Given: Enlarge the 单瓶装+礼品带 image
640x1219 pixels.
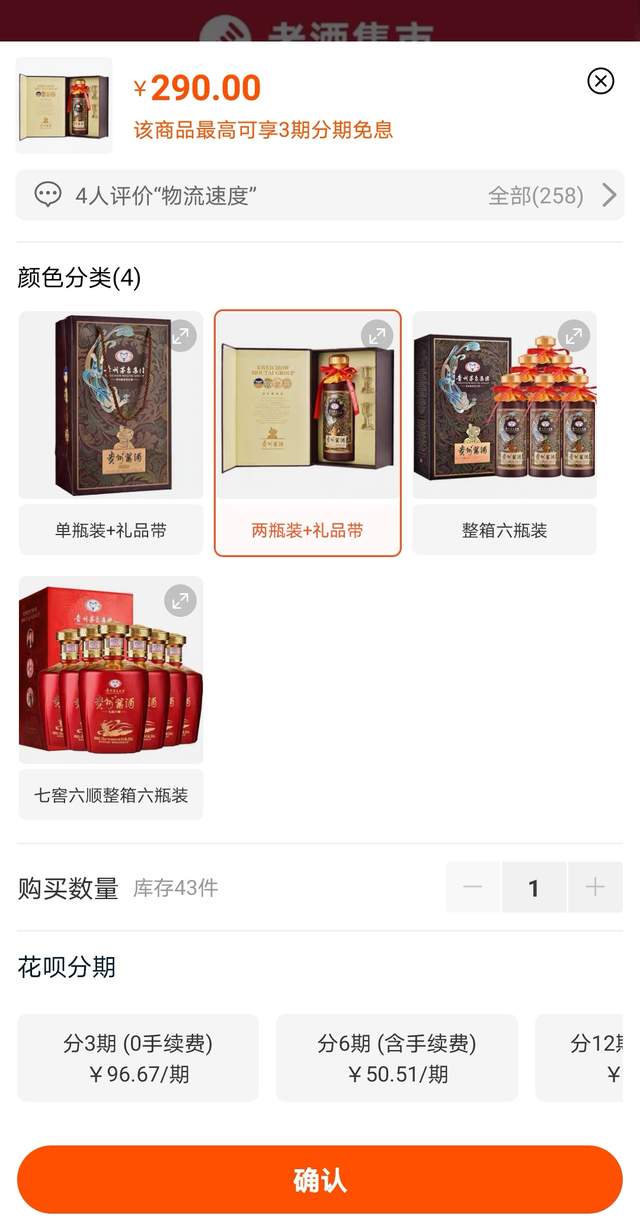Looking at the screenshot, I should [x=181, y=336].
